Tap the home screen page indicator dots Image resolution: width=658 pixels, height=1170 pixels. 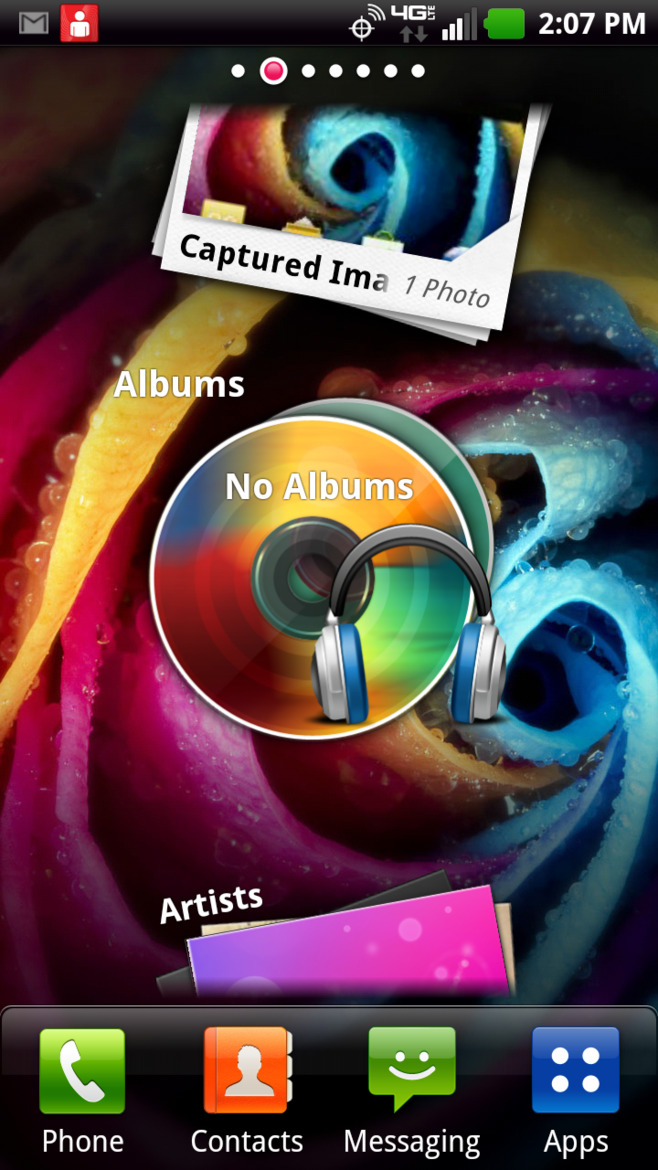pos(328,71)
